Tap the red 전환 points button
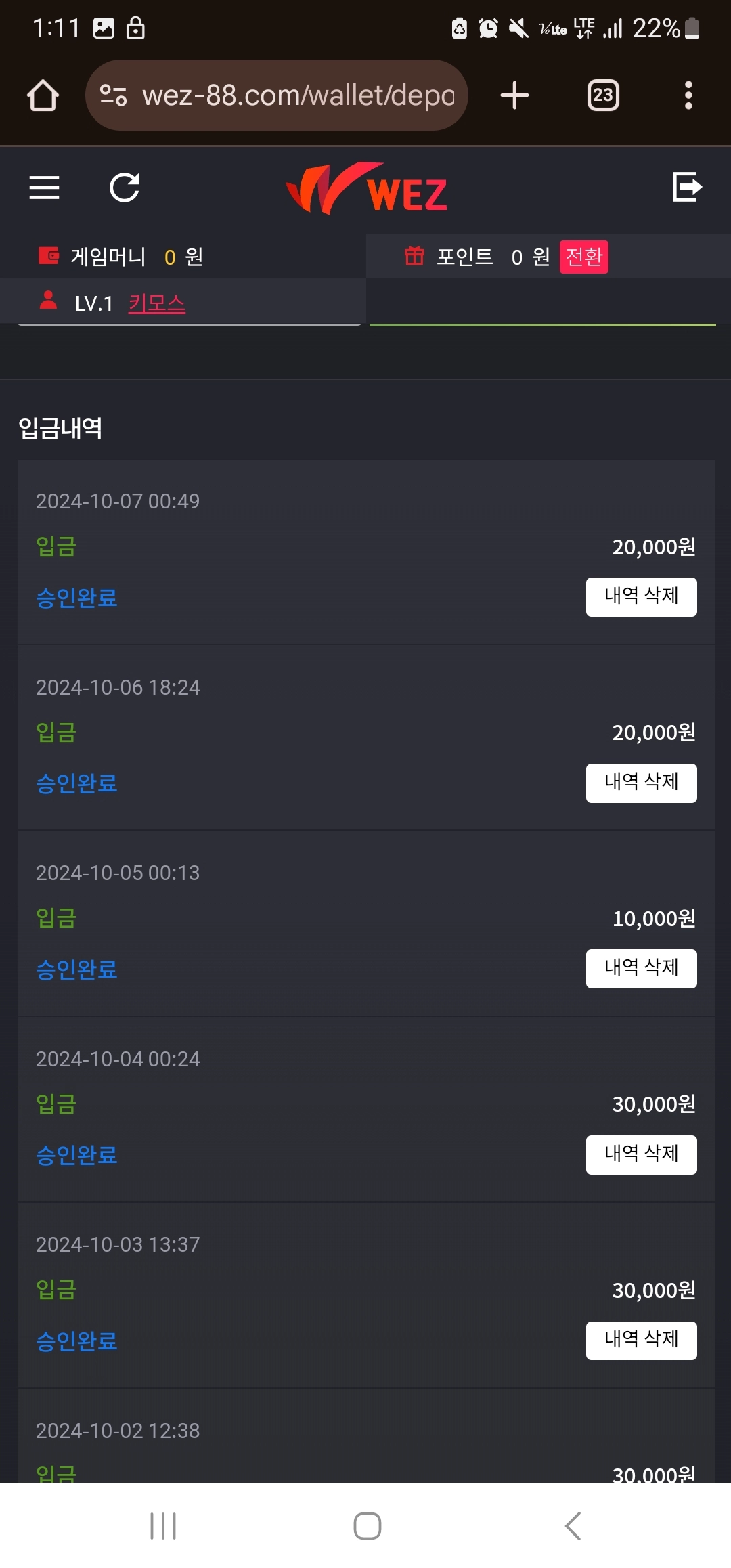 (x=583, y=257)
